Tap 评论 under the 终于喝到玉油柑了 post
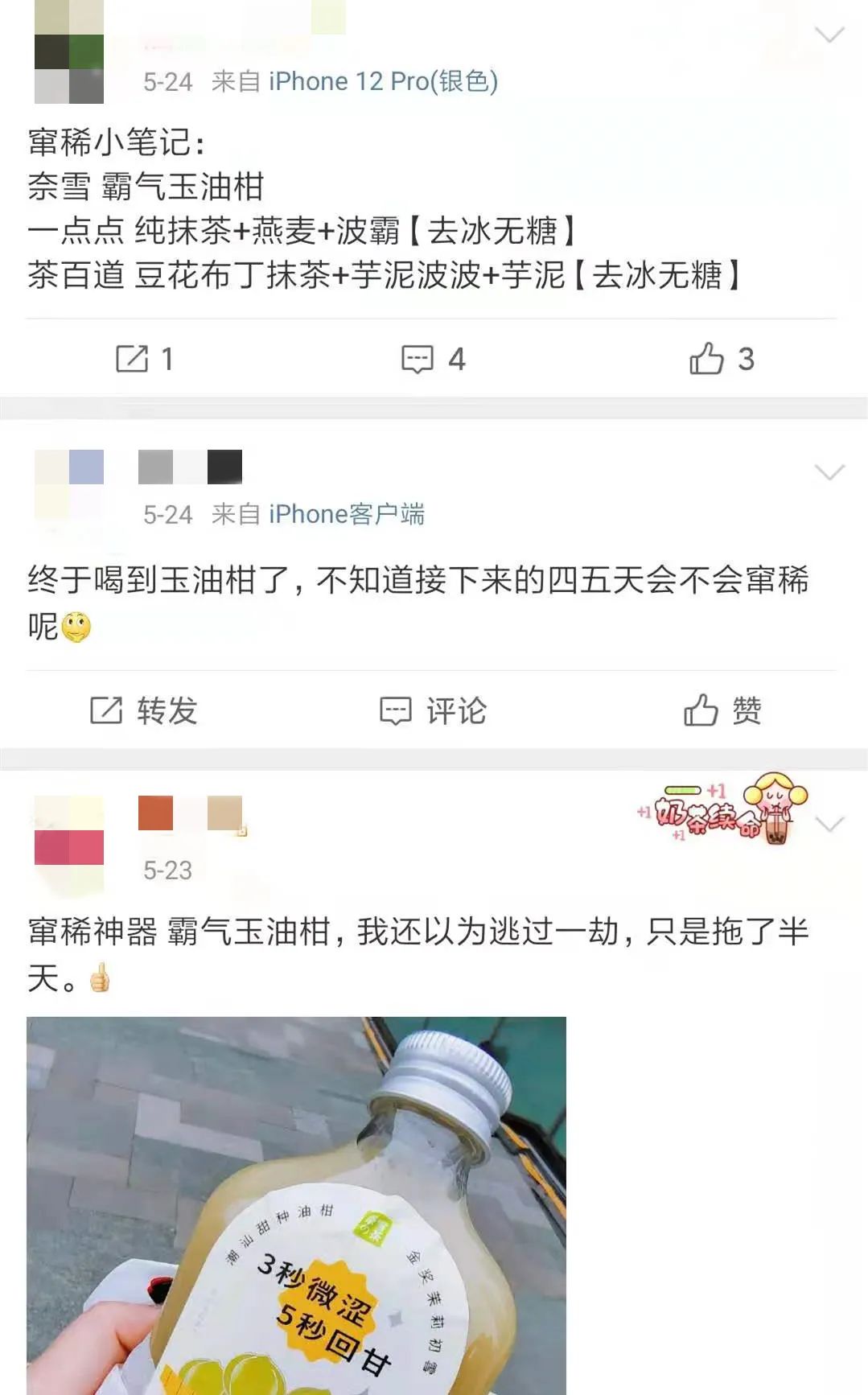This screenshot has height=1395, width=868. coord(433,710)
